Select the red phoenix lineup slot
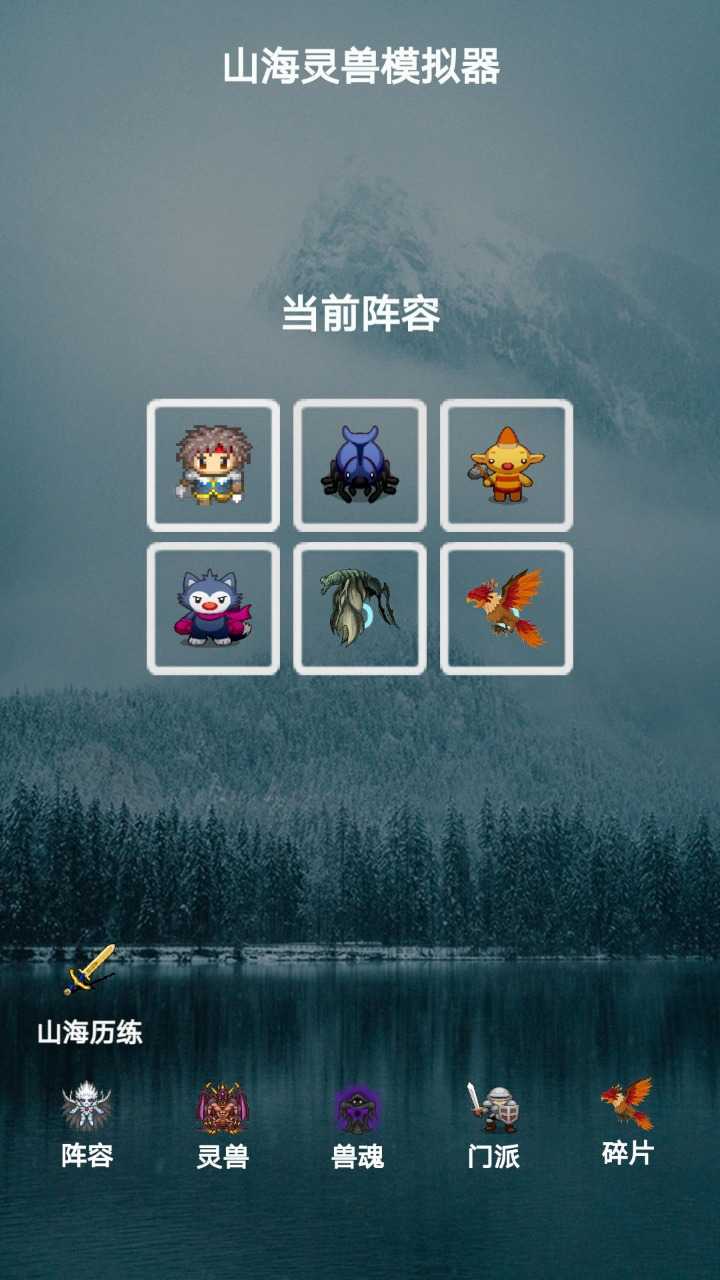The image size is (720, 1280). [506, 608]
